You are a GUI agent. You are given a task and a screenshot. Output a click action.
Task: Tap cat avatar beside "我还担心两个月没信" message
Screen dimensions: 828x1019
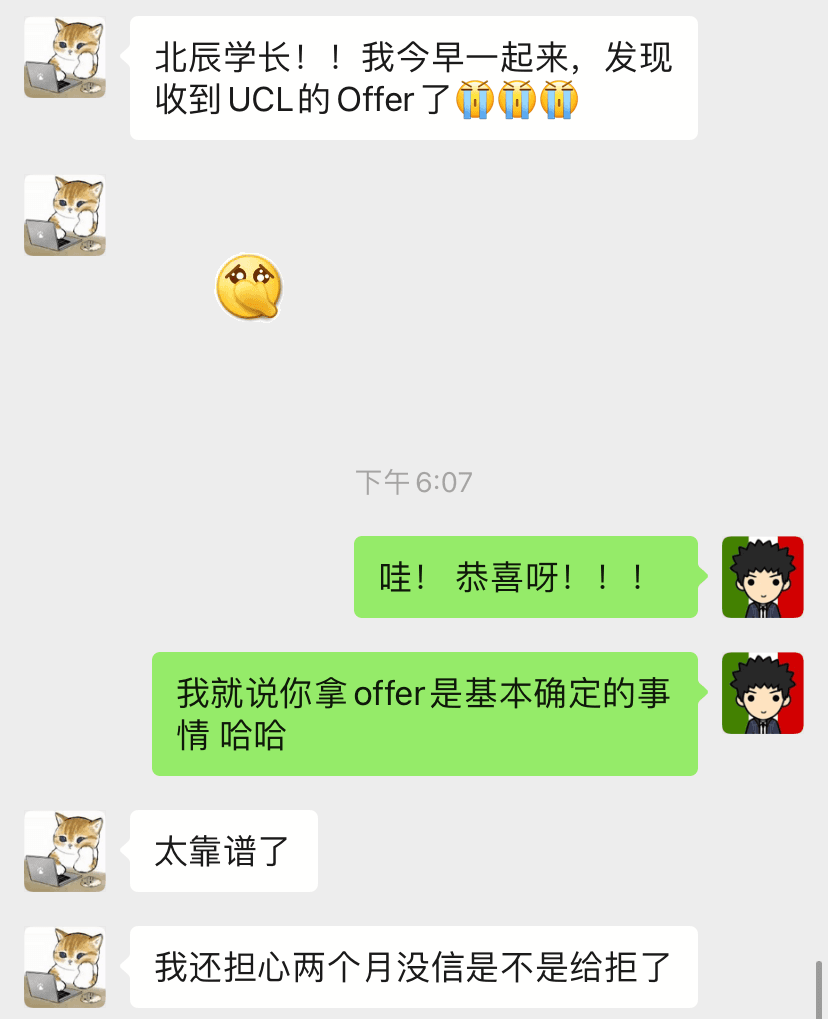(x=65, y=967)
